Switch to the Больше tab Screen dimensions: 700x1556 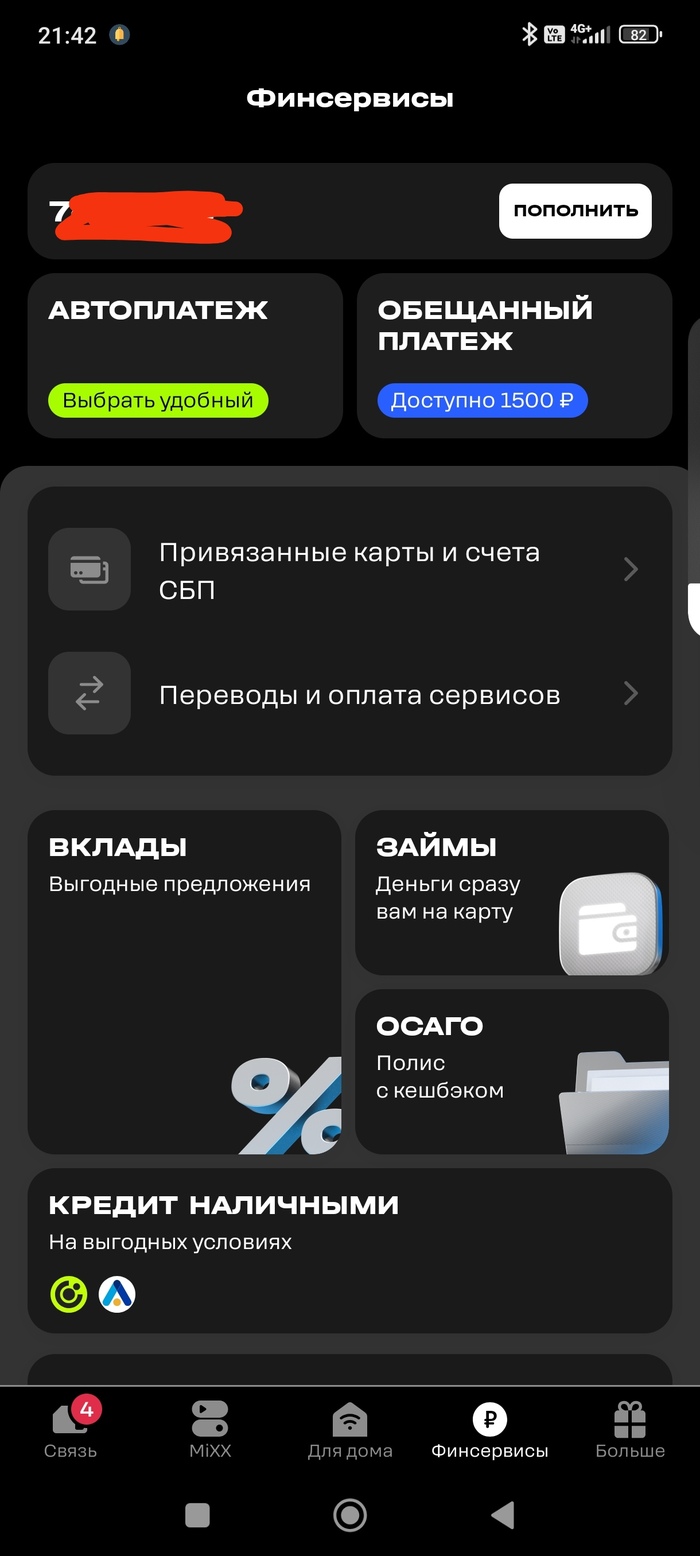tap(630, 1430)
